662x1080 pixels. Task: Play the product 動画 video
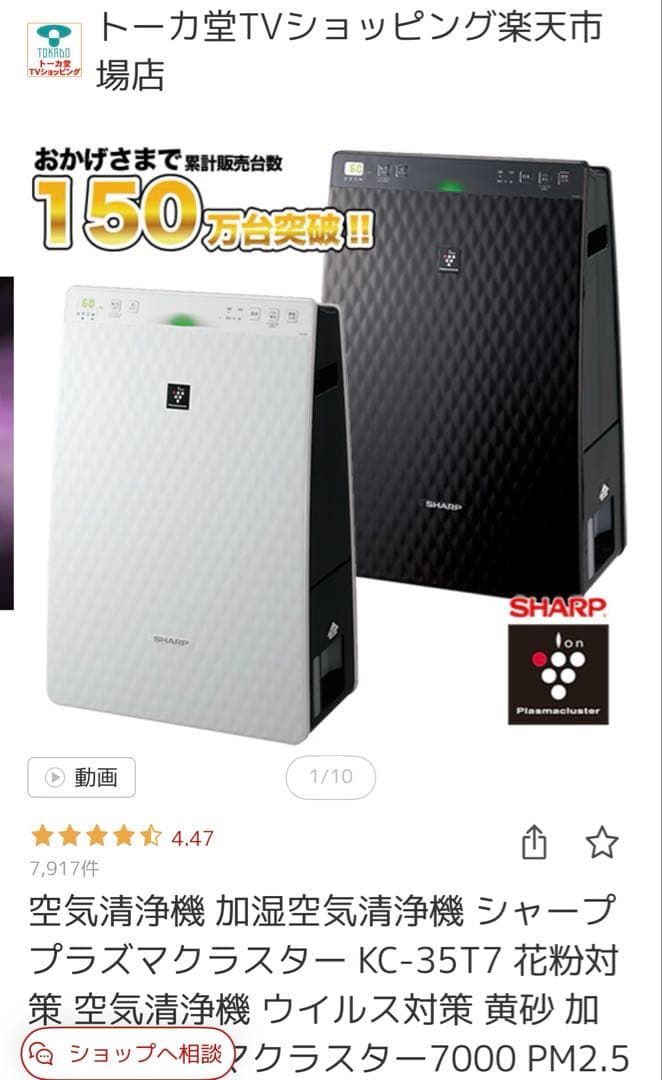[81, 777]
